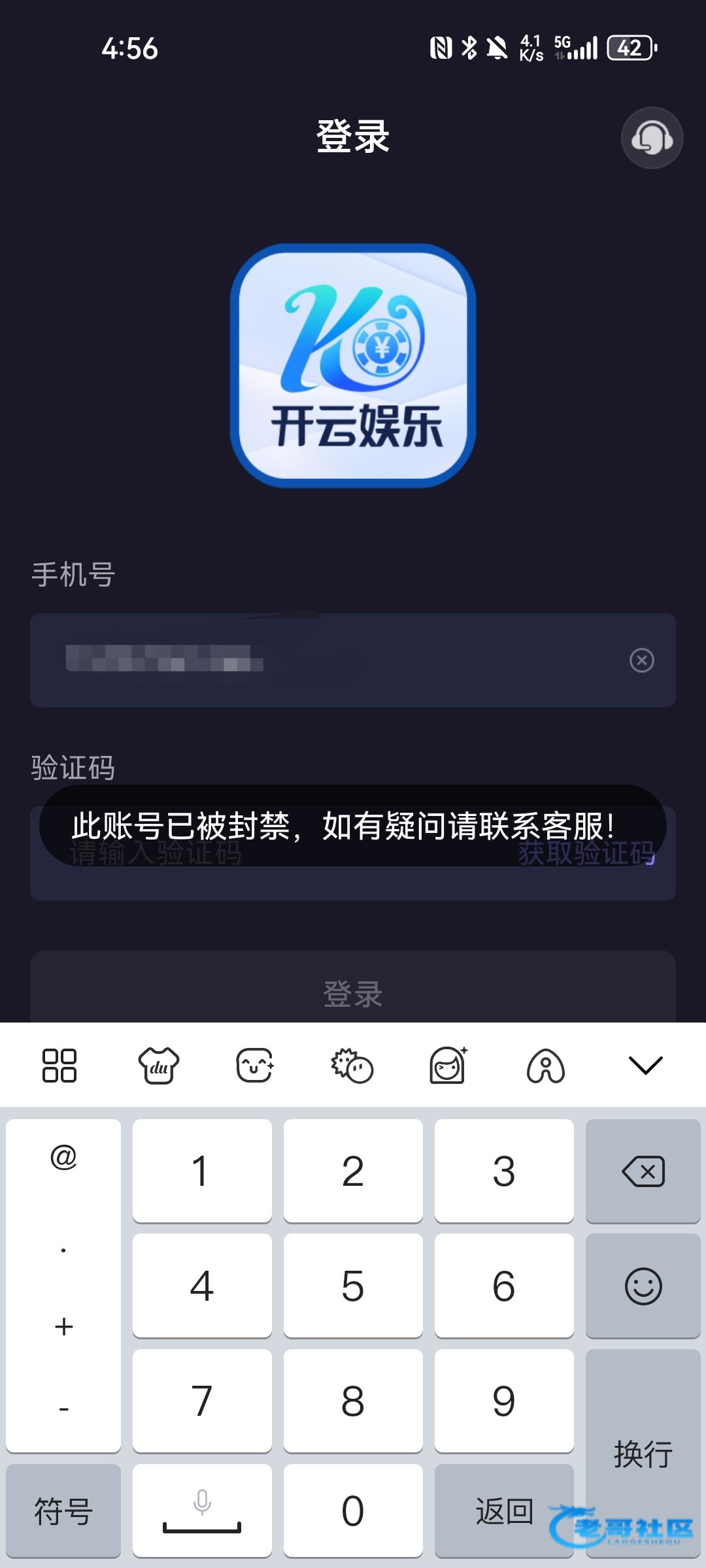Focus the phone number input field
706x1568 pixels.
[x=353, y=660]
